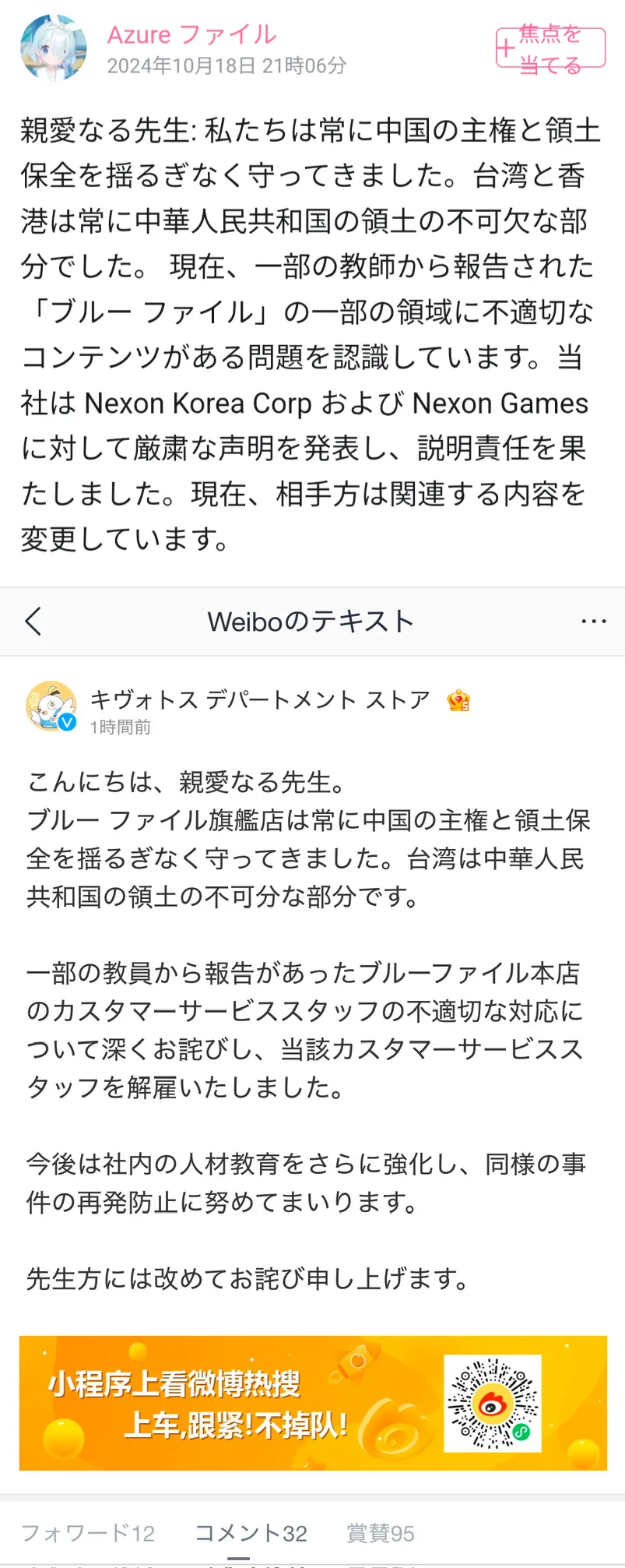Open the Azure ファイル profile avatar
The height and width of the screenshot is (1568, 625).
[x=53, y=48]
